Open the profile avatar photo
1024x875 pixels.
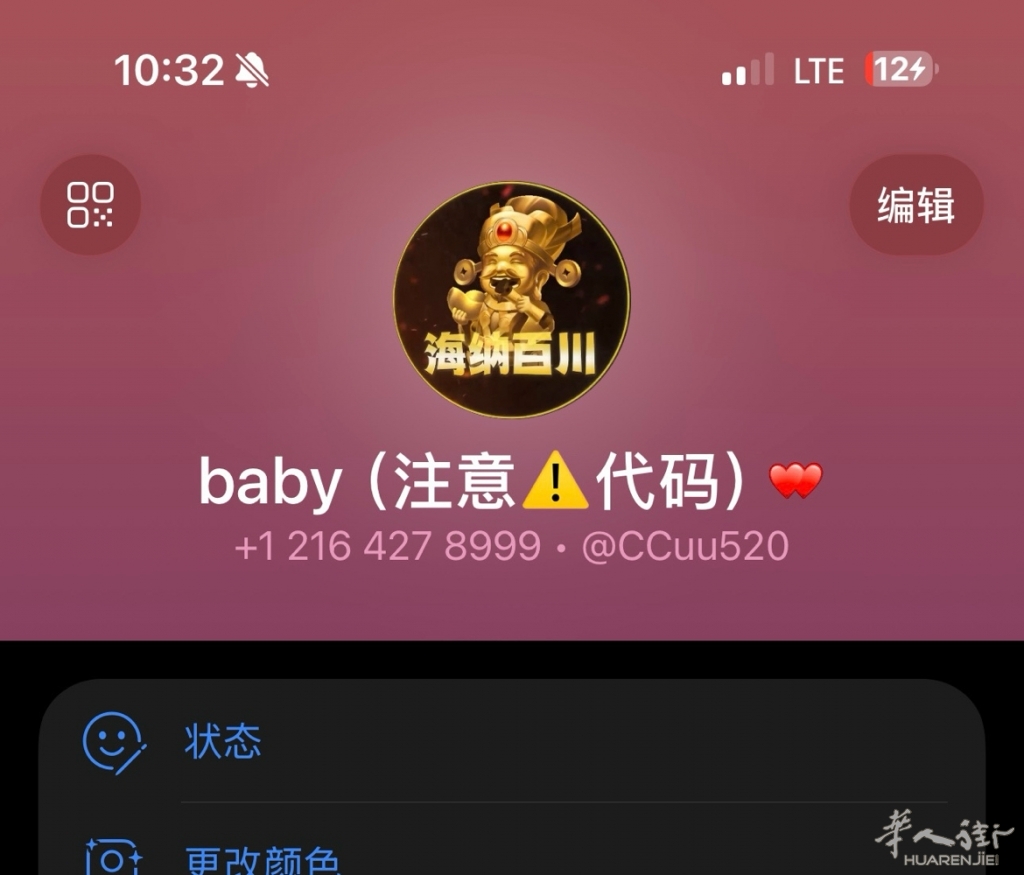[511, 299]
